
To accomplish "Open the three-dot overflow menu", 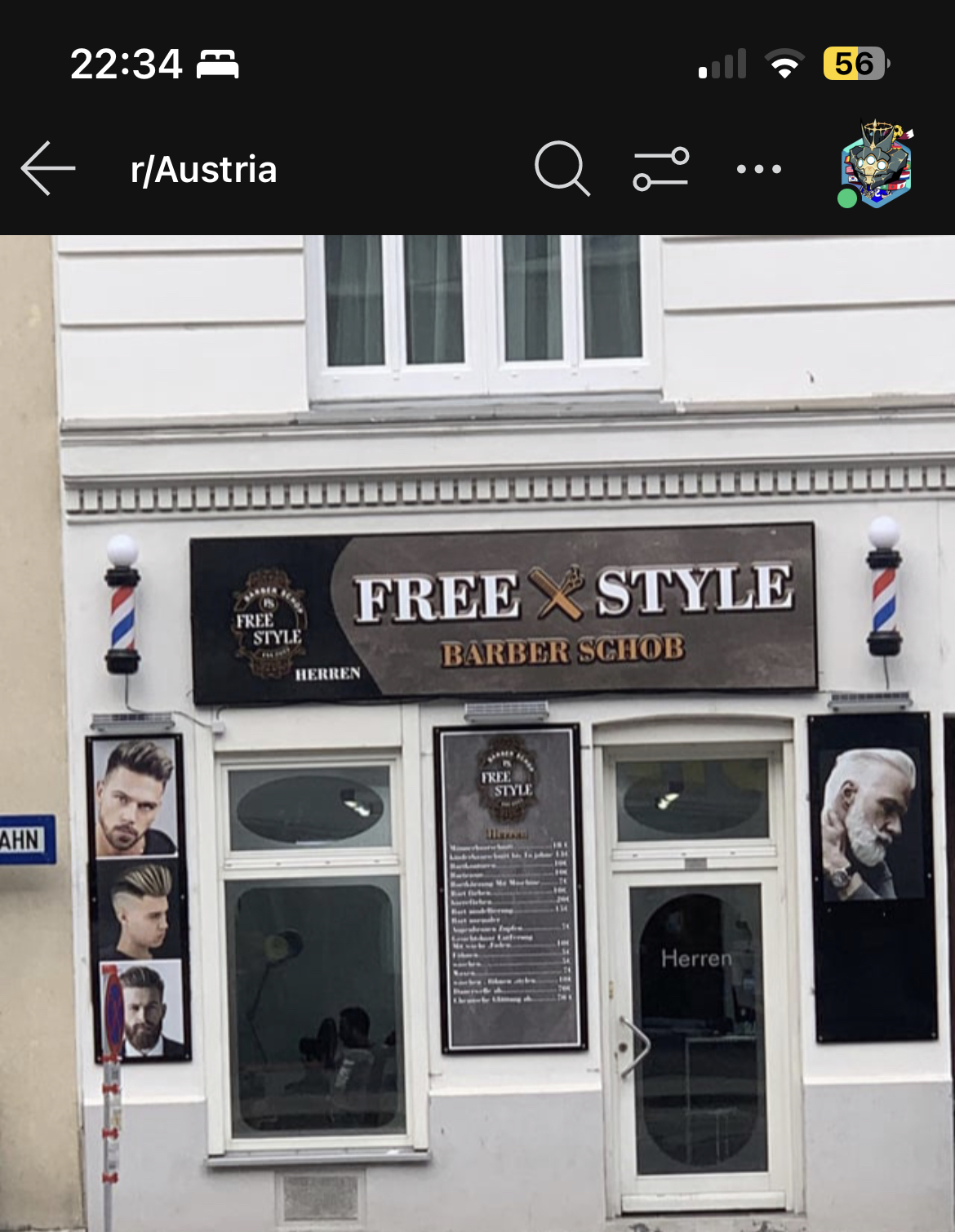I will tap(758, 169).
